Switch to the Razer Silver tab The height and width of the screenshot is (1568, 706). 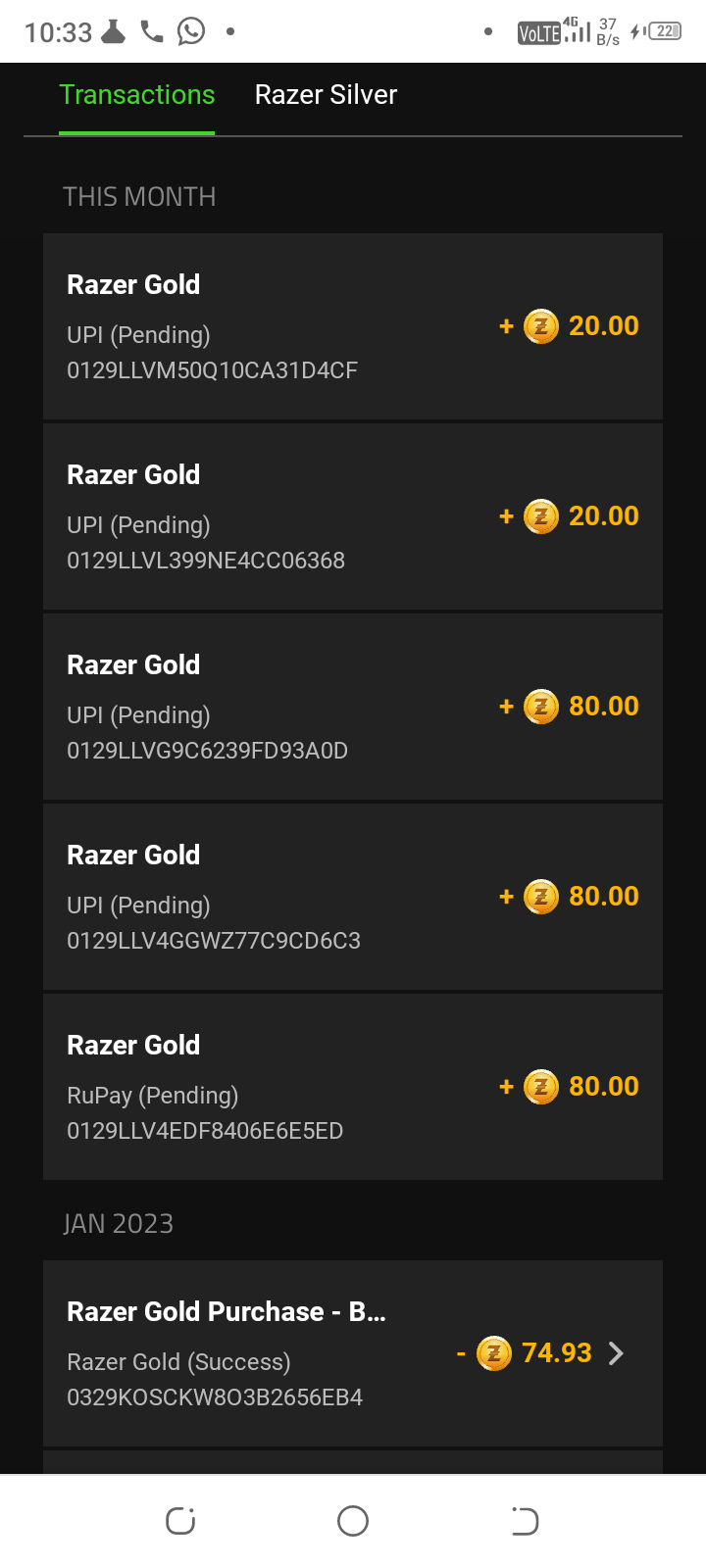[326, 95]
